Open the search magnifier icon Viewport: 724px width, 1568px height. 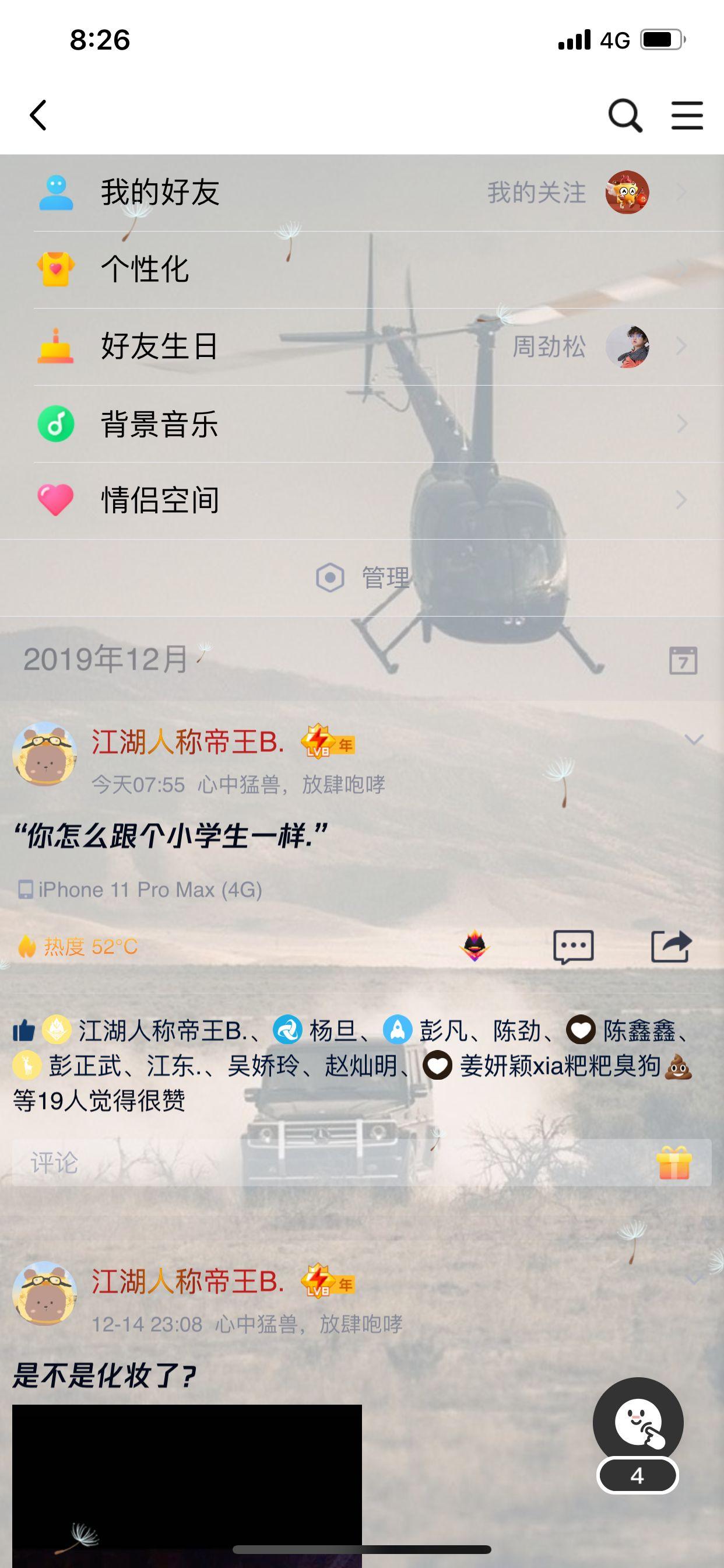(625, 116)
